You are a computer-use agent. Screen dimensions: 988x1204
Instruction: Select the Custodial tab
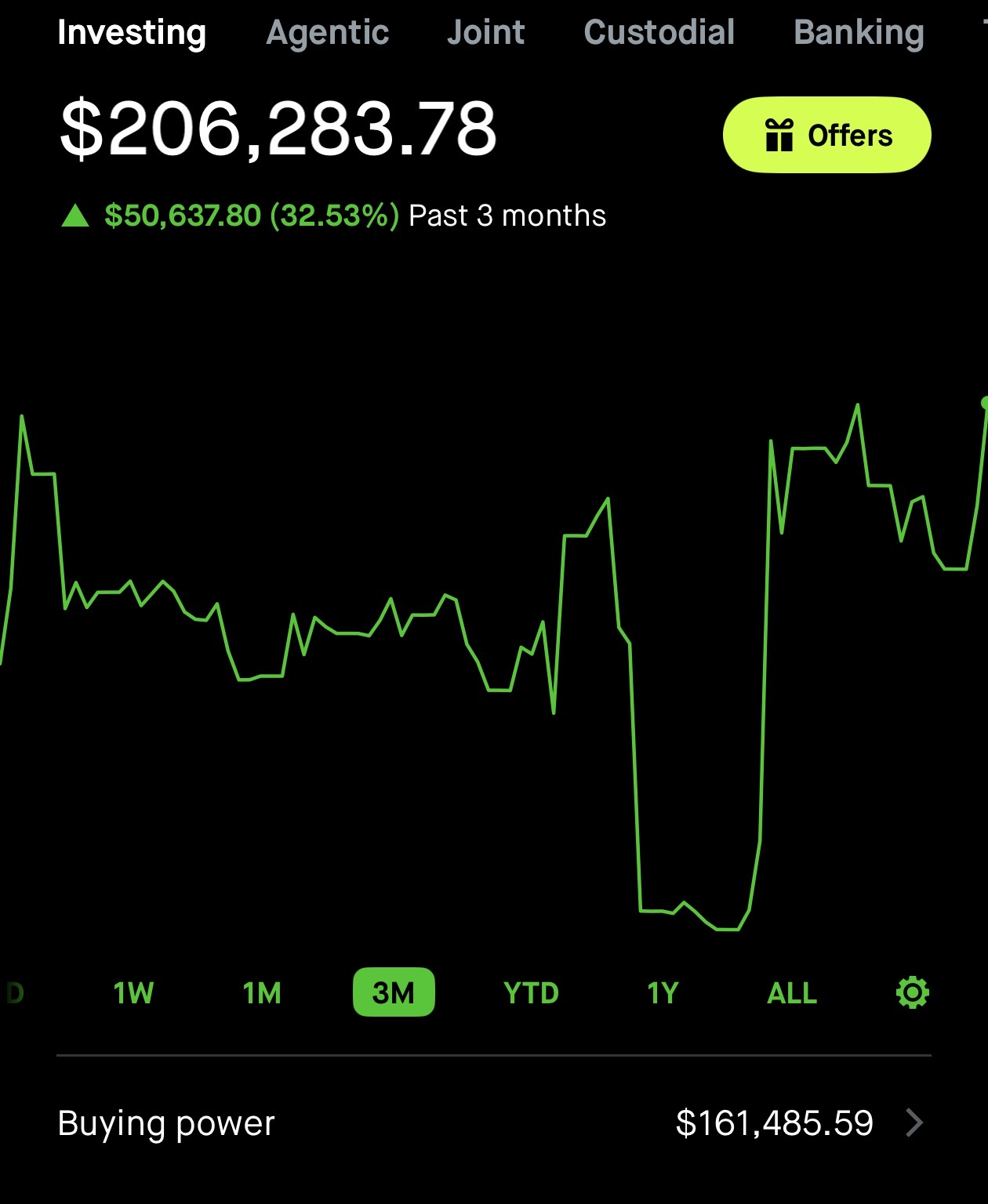coord(659,33)
